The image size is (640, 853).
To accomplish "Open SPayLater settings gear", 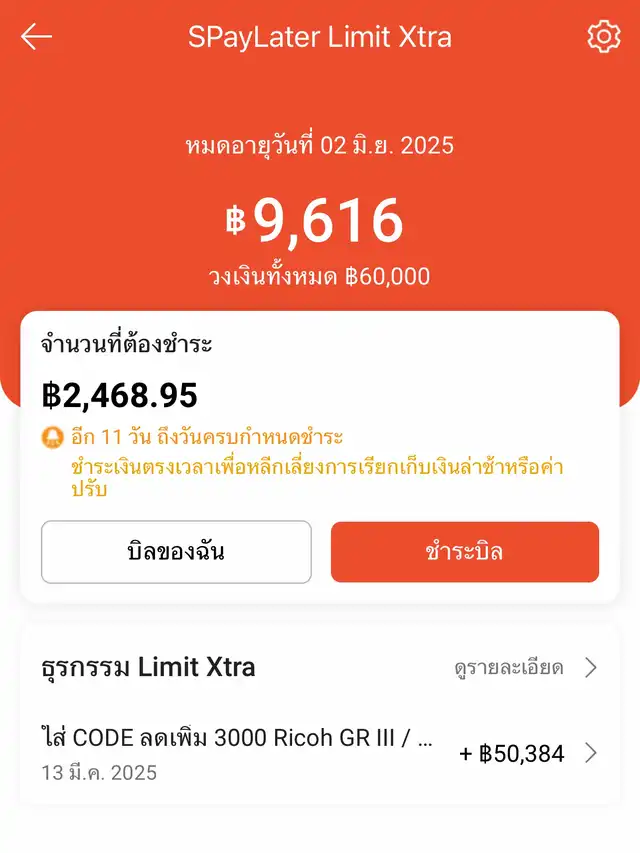I will click(x=603, y=37).
